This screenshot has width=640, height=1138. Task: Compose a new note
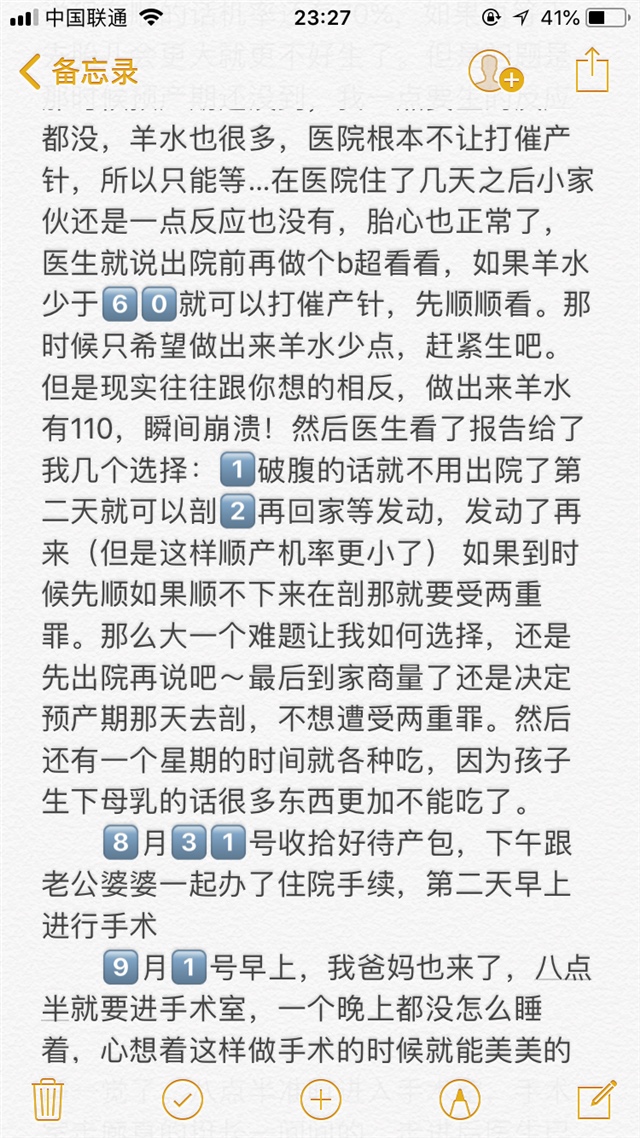pyautogui.click(x=595, y=1098)
